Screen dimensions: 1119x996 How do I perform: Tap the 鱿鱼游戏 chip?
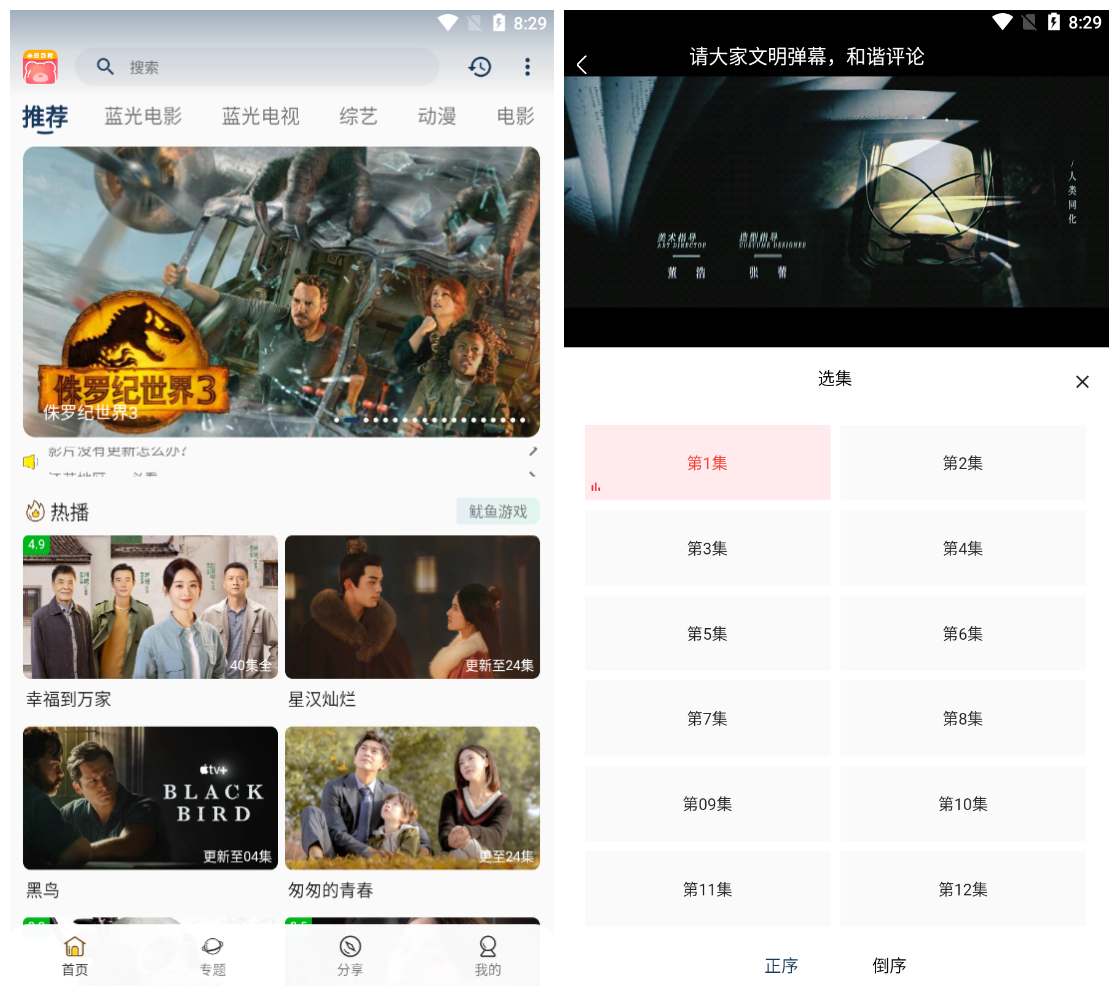(x=497, y=511)
